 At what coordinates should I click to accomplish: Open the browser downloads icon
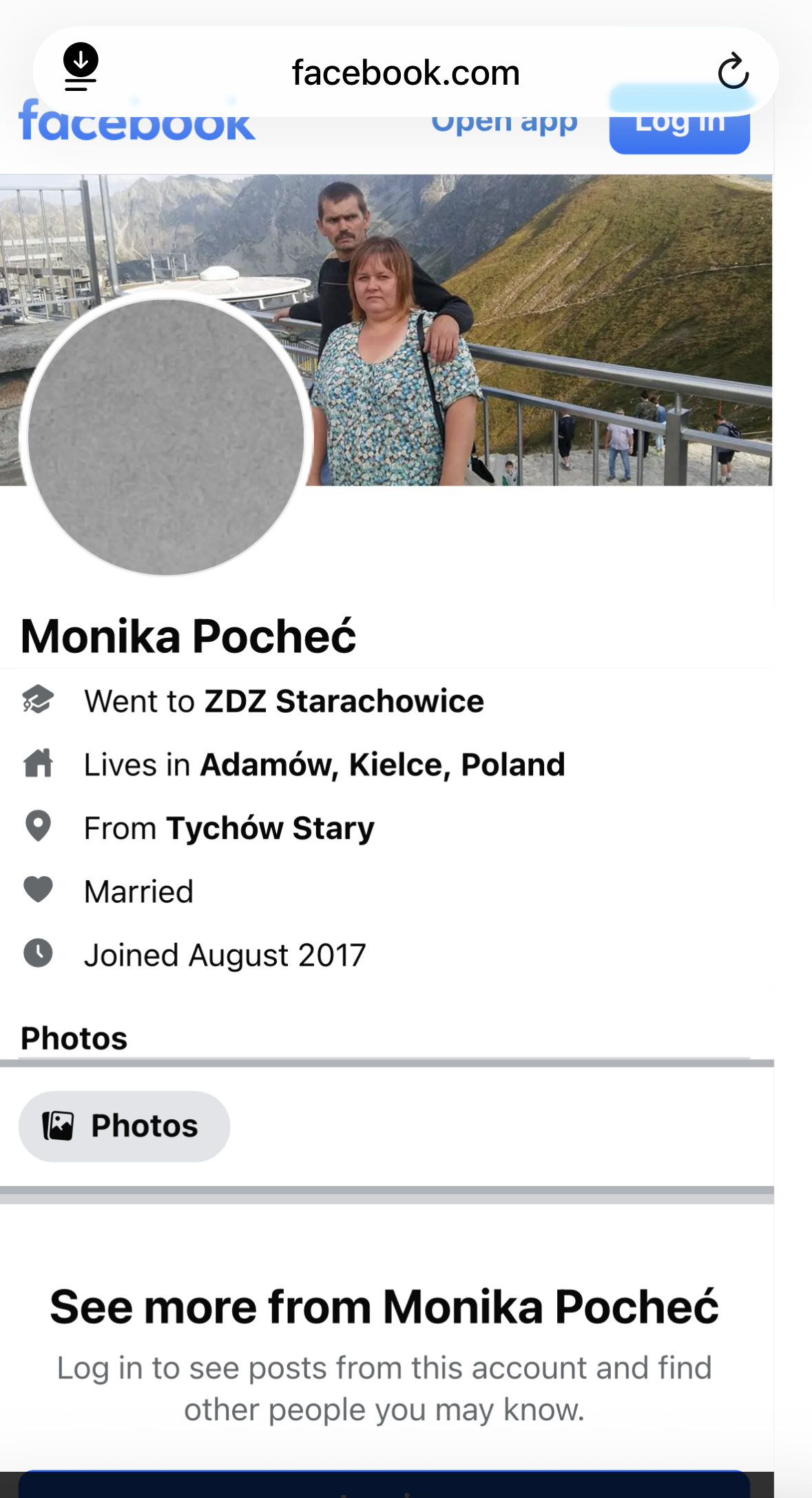81,66
